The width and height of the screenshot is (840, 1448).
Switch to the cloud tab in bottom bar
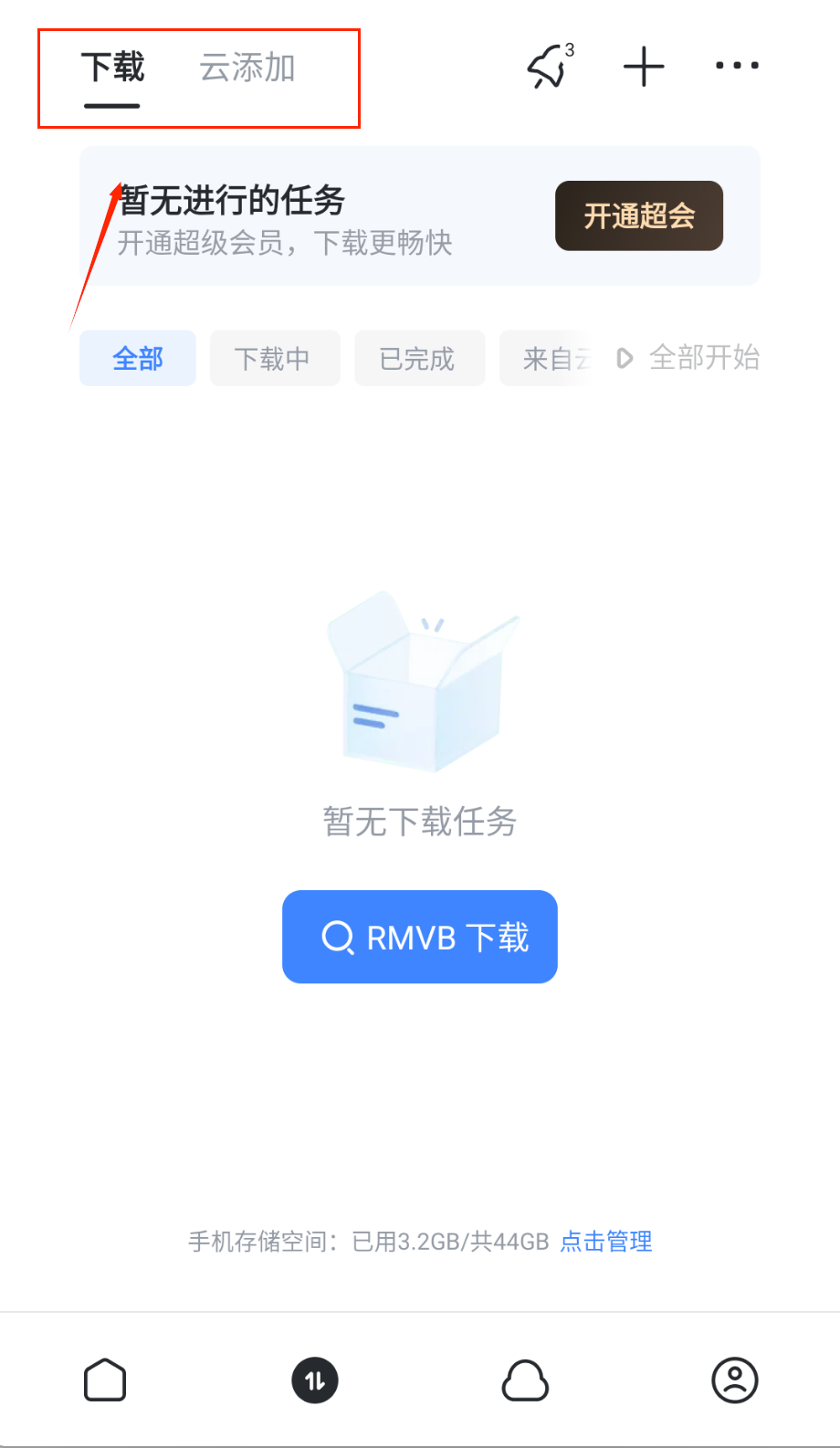point(525,1380)
